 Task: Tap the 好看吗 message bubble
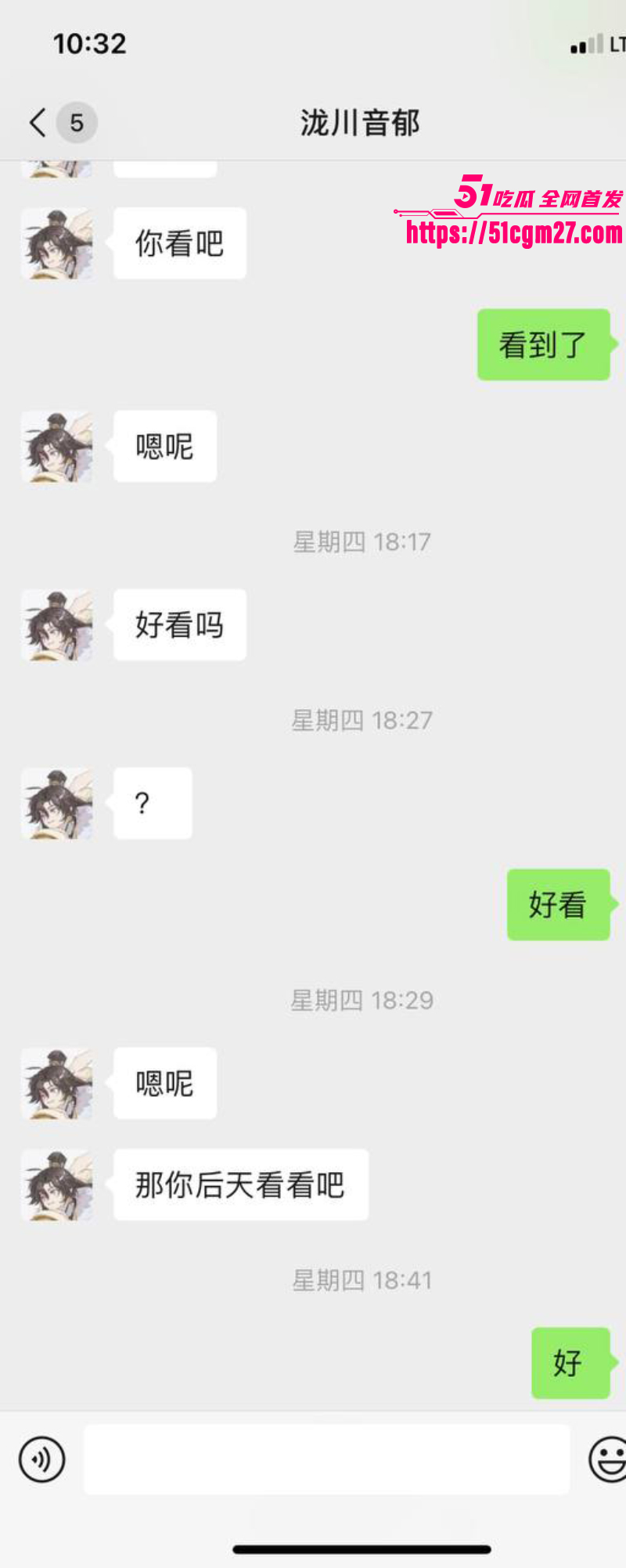[x=179, y=624]
